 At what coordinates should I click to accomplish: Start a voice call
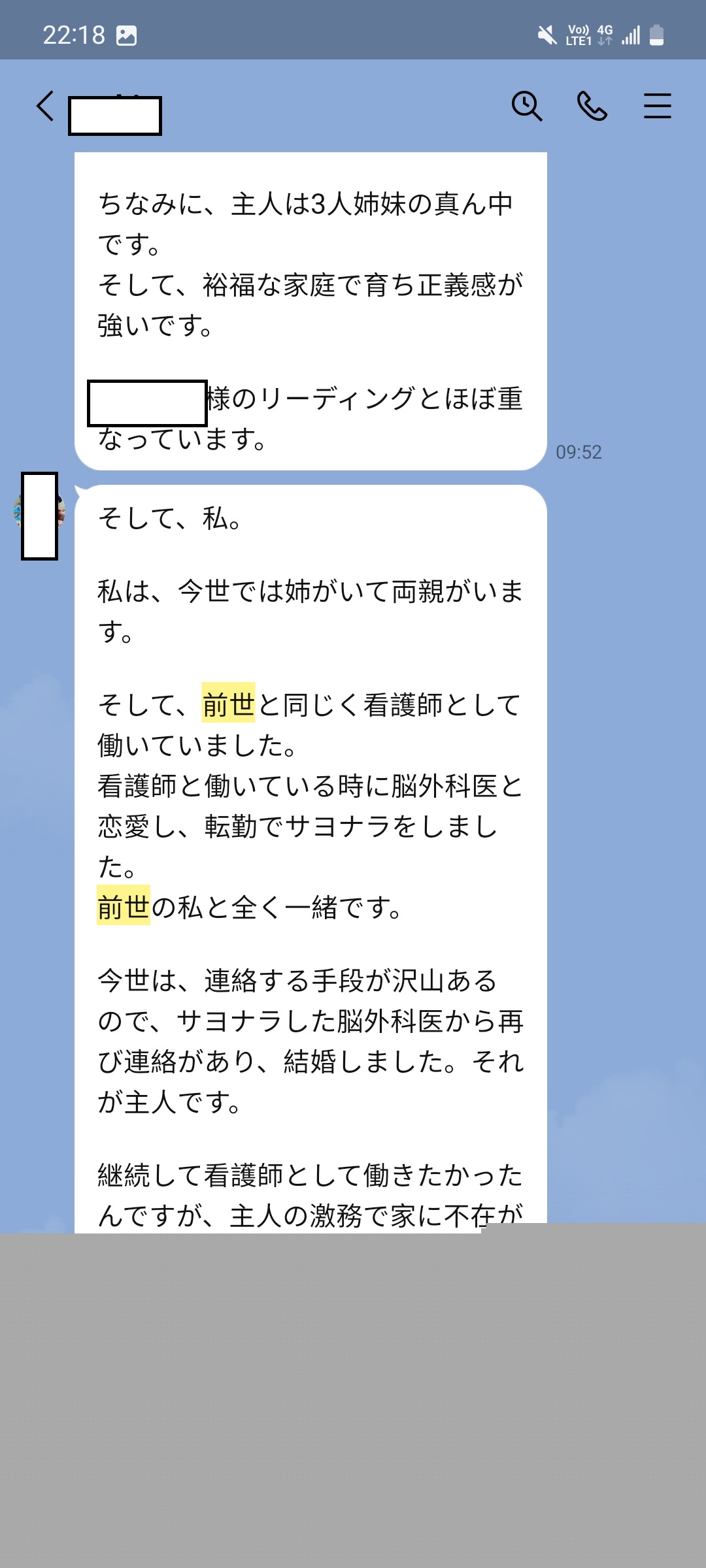pos(592,106)
